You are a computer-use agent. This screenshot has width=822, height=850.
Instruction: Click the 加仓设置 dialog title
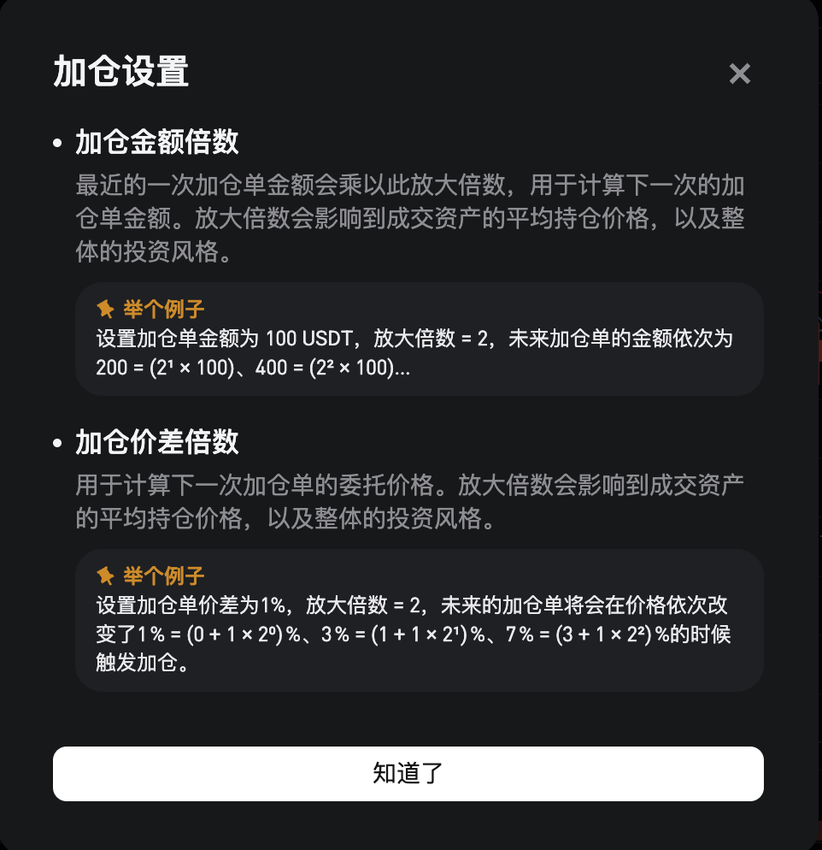point(120,72)
